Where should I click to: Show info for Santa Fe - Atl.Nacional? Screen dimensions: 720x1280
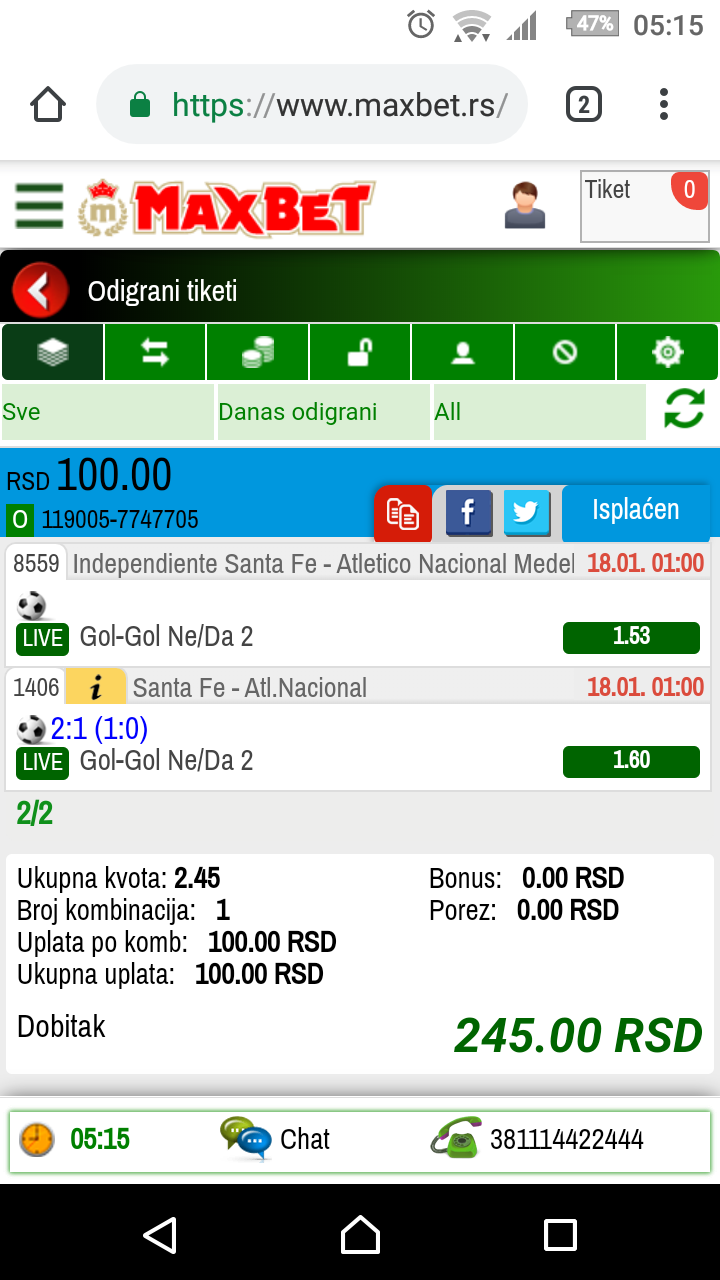pyautogui.click(x=96, y=687)
